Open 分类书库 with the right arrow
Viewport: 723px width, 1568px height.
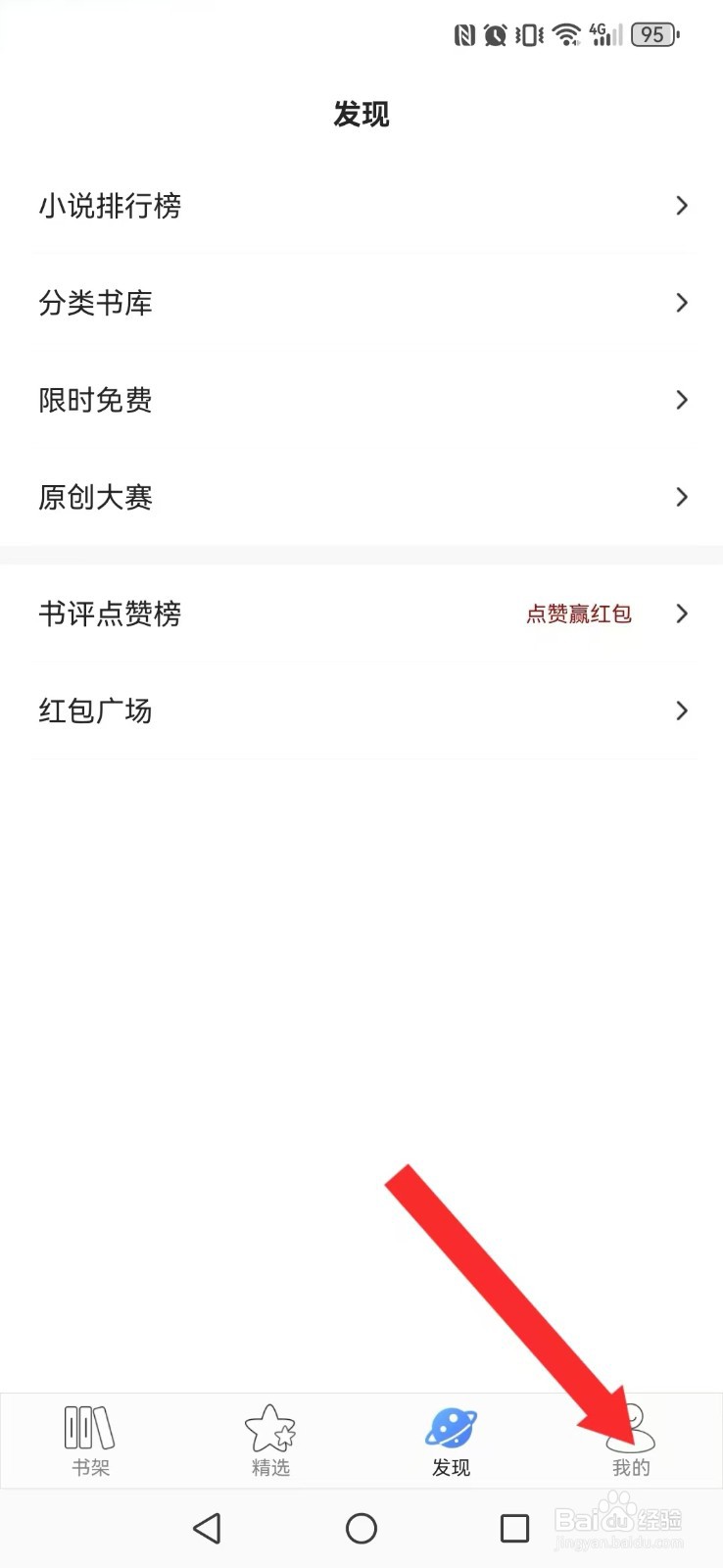(x=682, y=303)
